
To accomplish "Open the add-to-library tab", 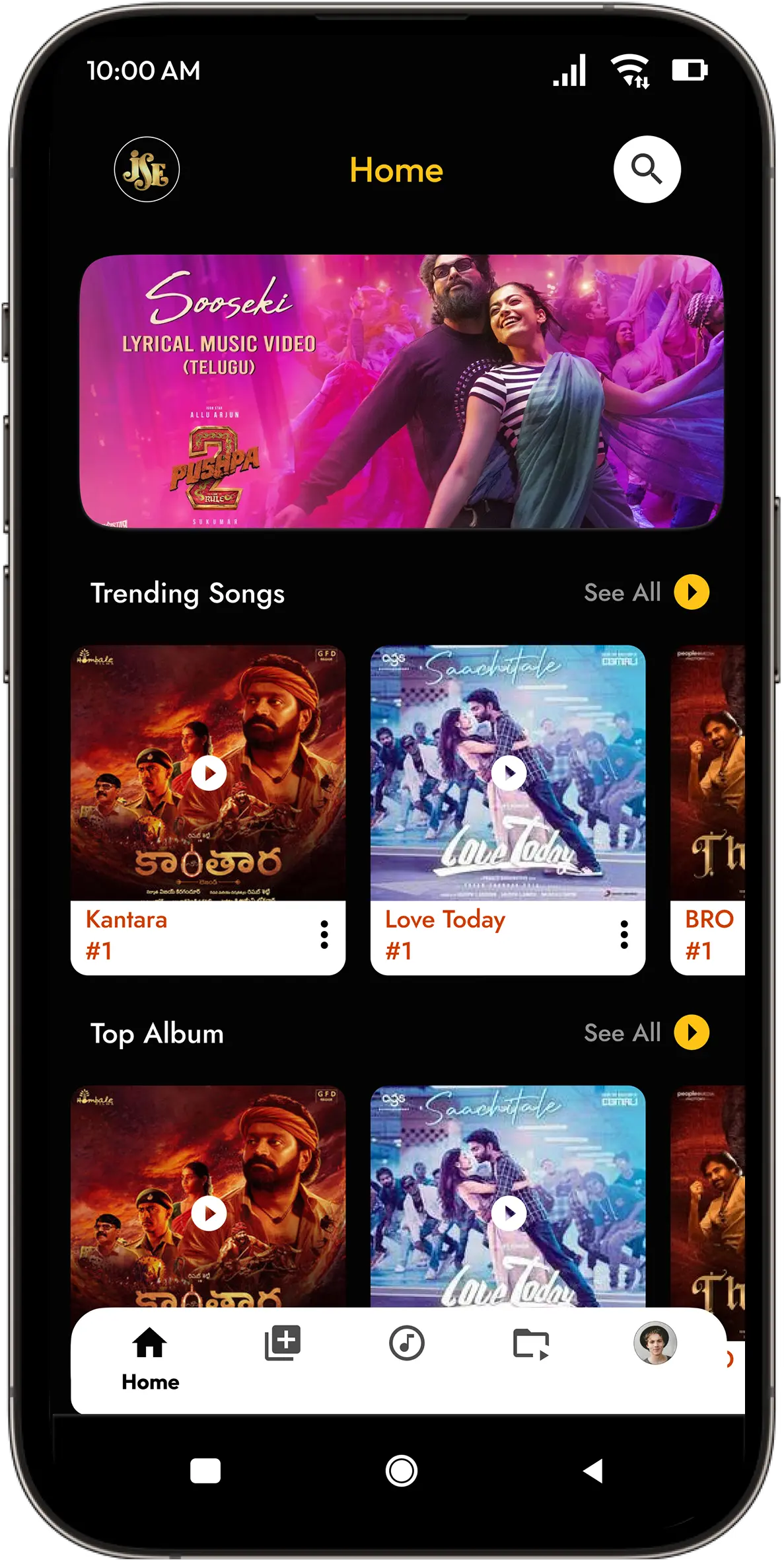I will (x=282, y=1343).
